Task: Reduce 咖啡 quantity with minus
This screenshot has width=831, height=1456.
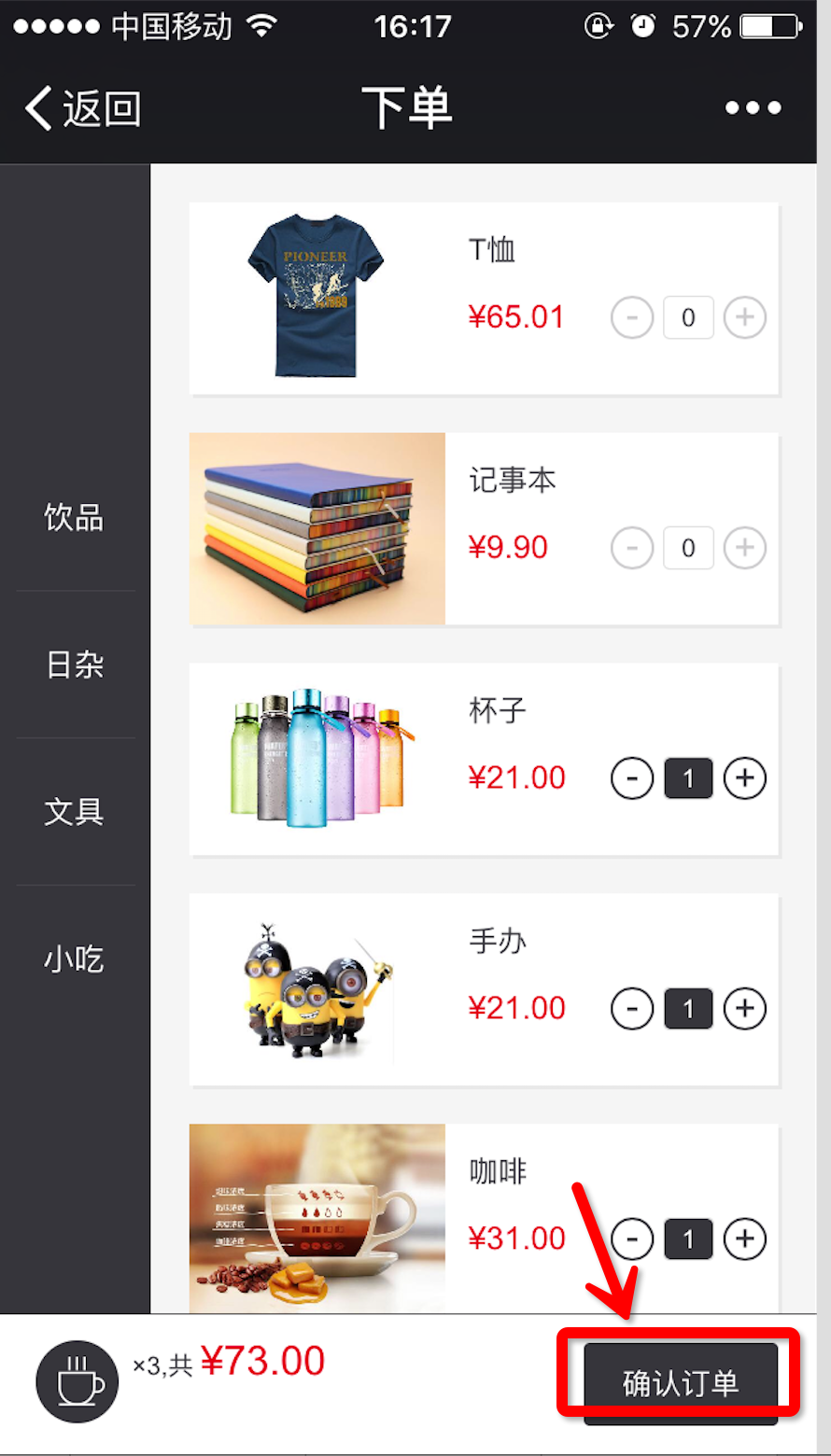Action: click(632, 1239)
